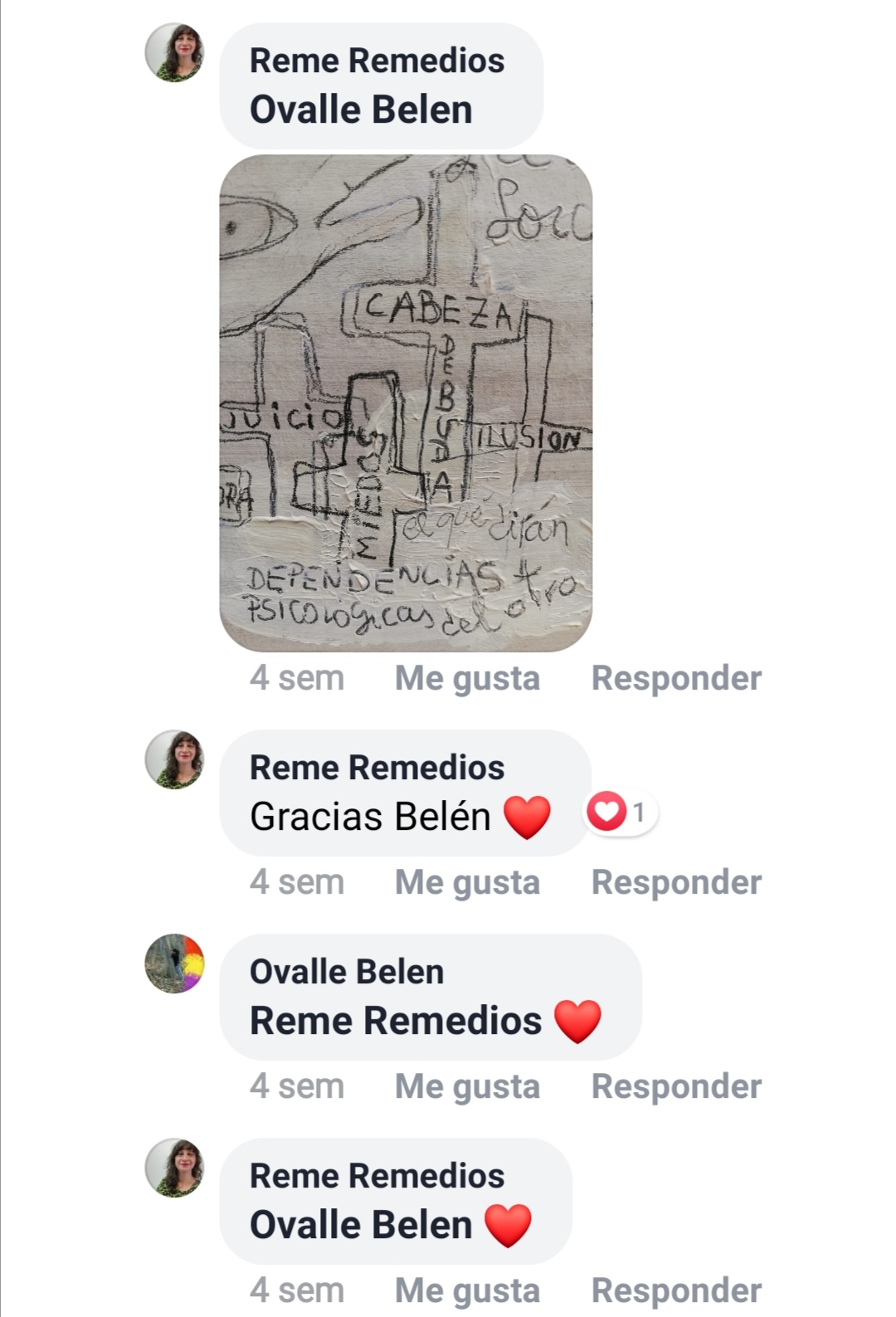Open the tagged 'Ovalle Belen' mention above the image
Viewport: 896px width, 1317px height.
[361, 110]
